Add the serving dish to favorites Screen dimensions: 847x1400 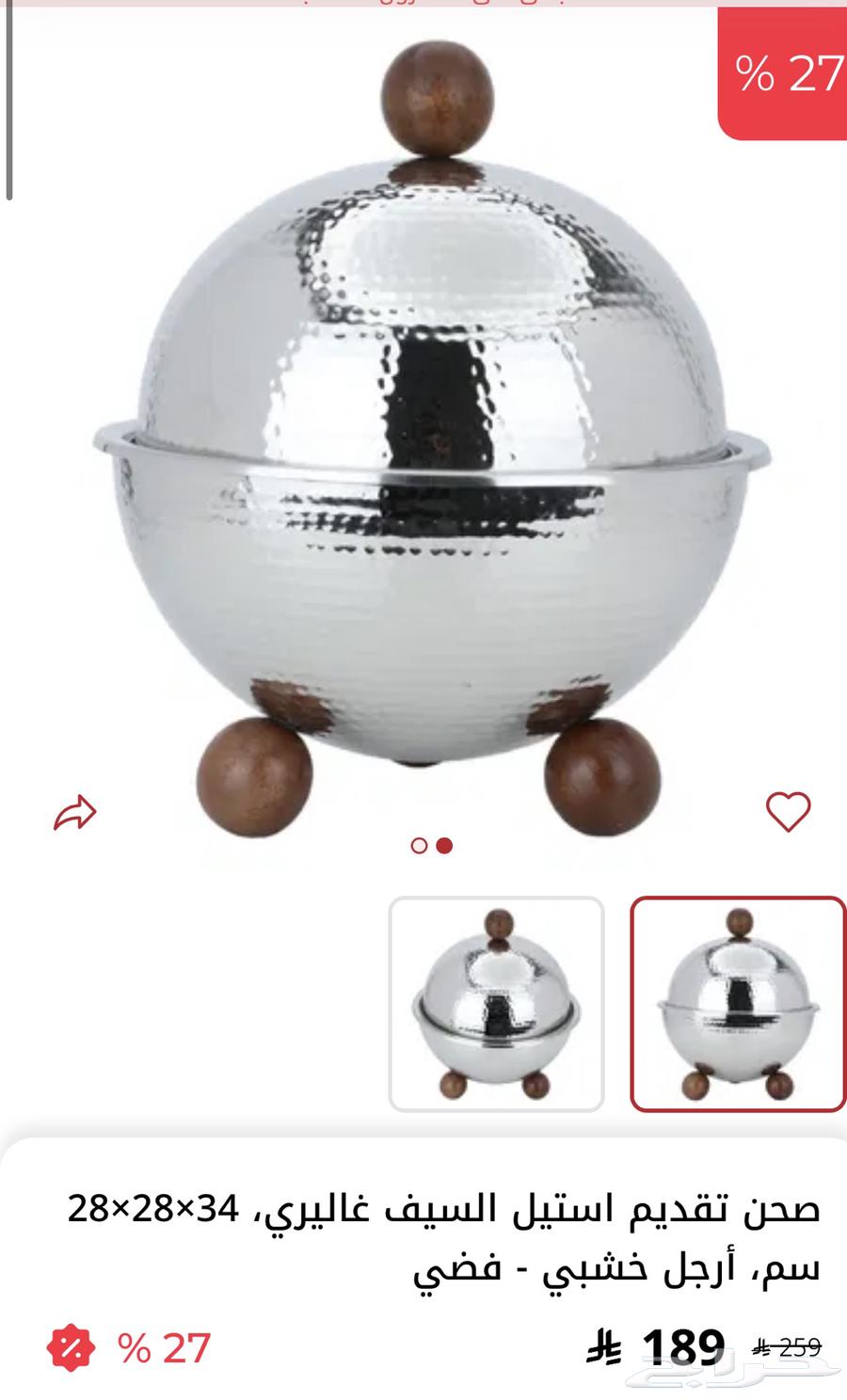788,811
